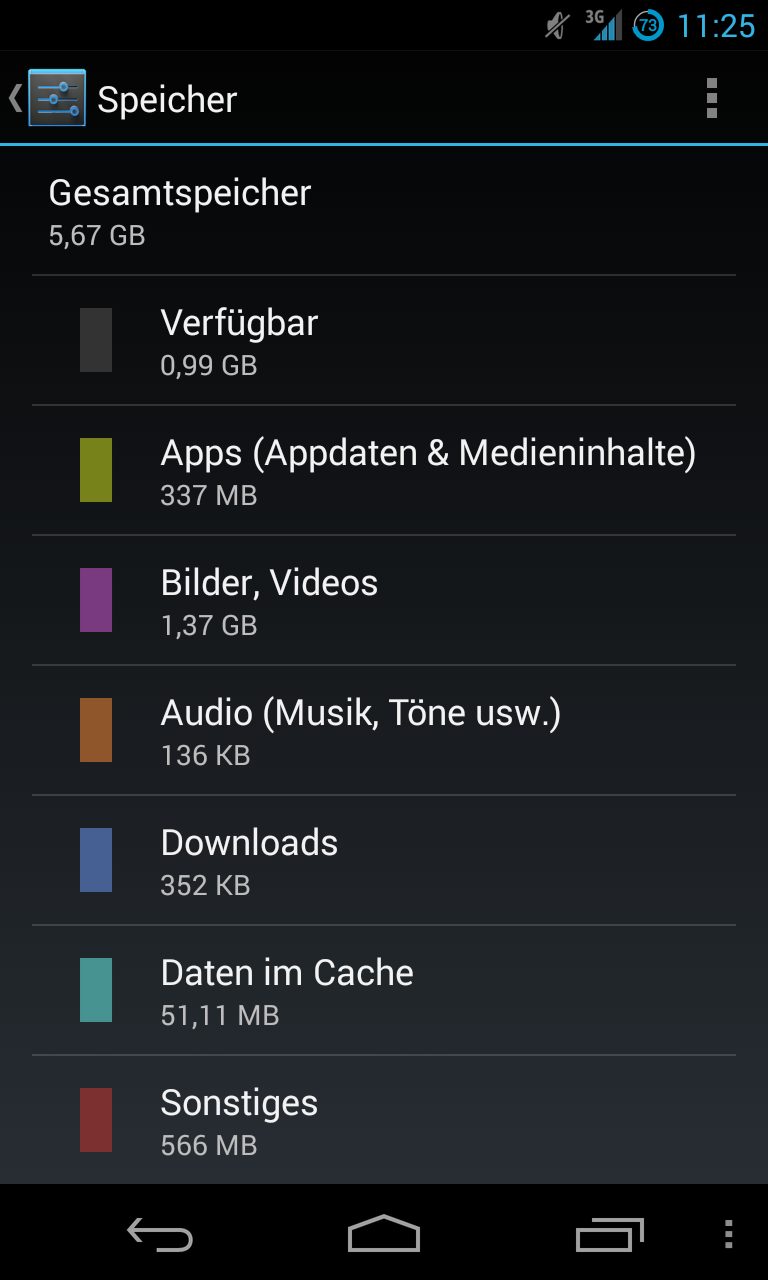Open the Bilder, Videos storage entry
The width and height of the screenshot is (768, 1280).
pos(384,600)
